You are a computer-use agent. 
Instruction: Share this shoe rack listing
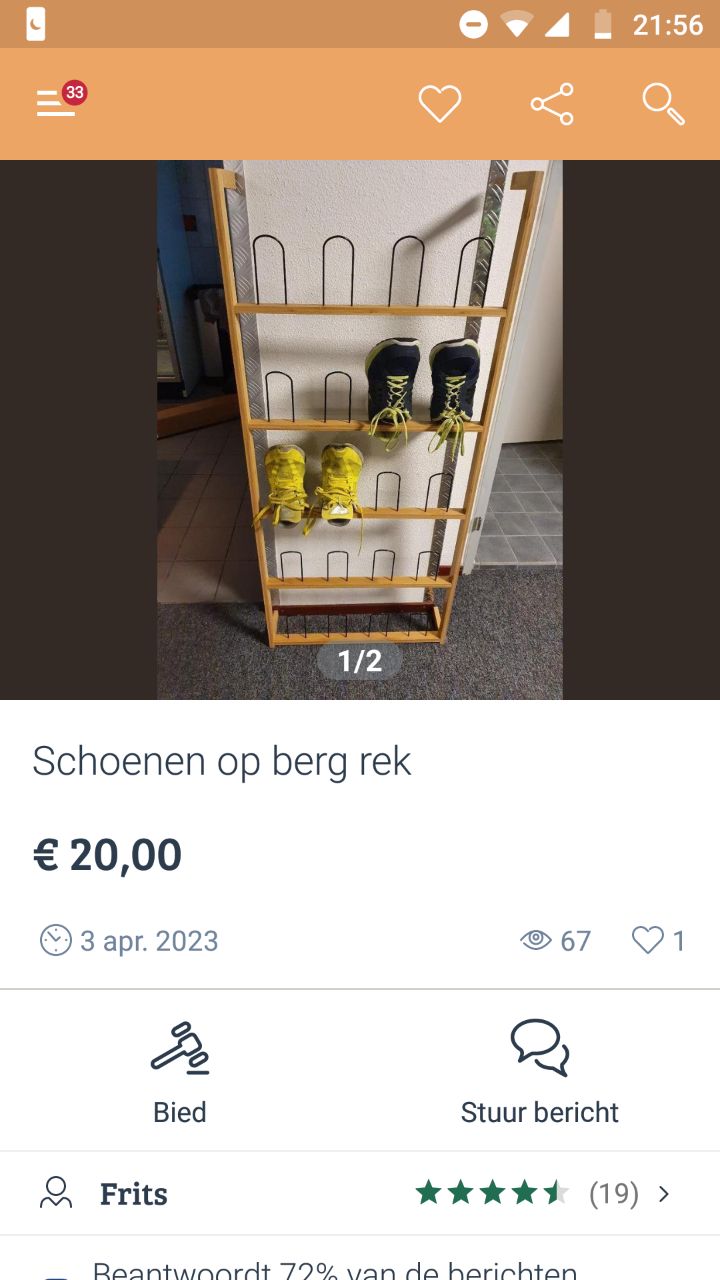coord(552,104)
